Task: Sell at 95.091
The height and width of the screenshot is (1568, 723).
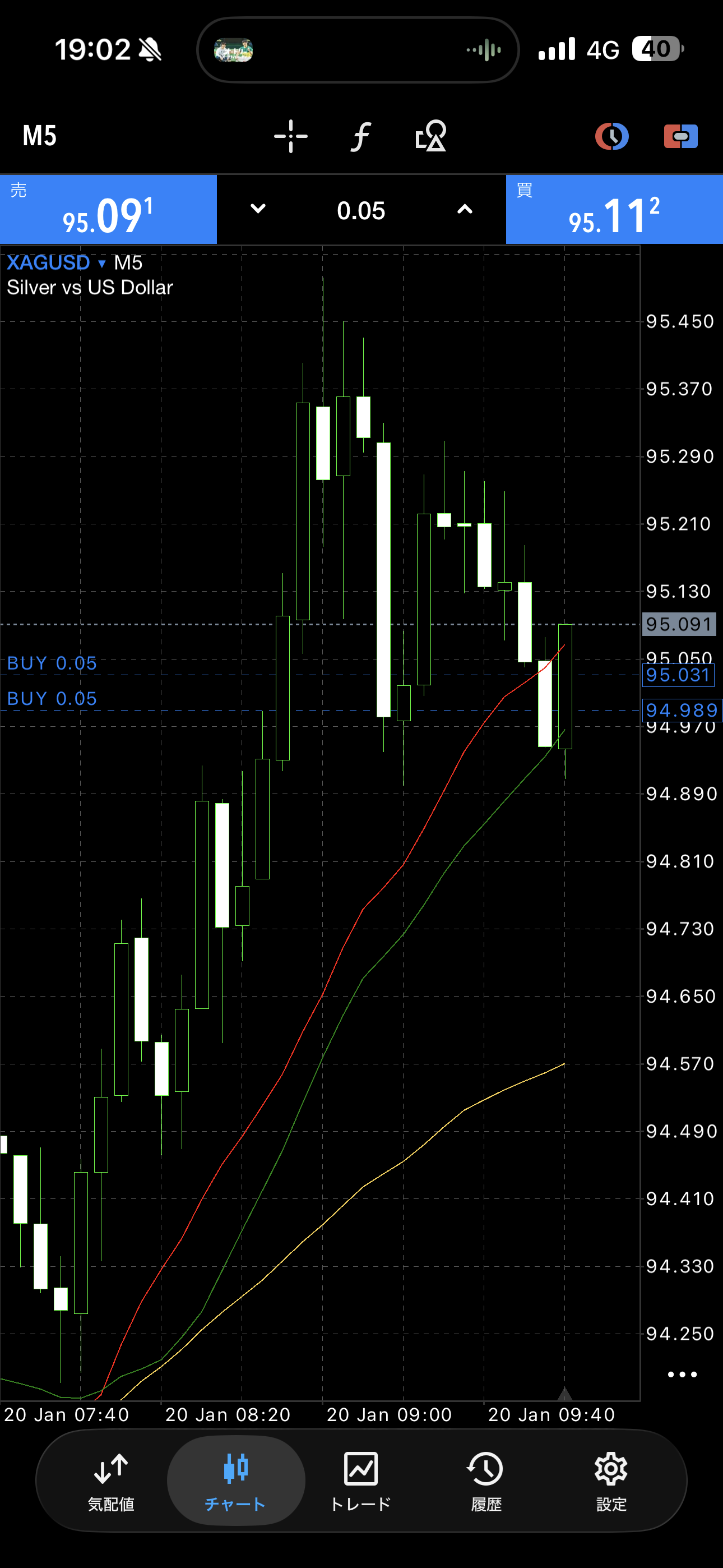Action: [x=108, y=210]
